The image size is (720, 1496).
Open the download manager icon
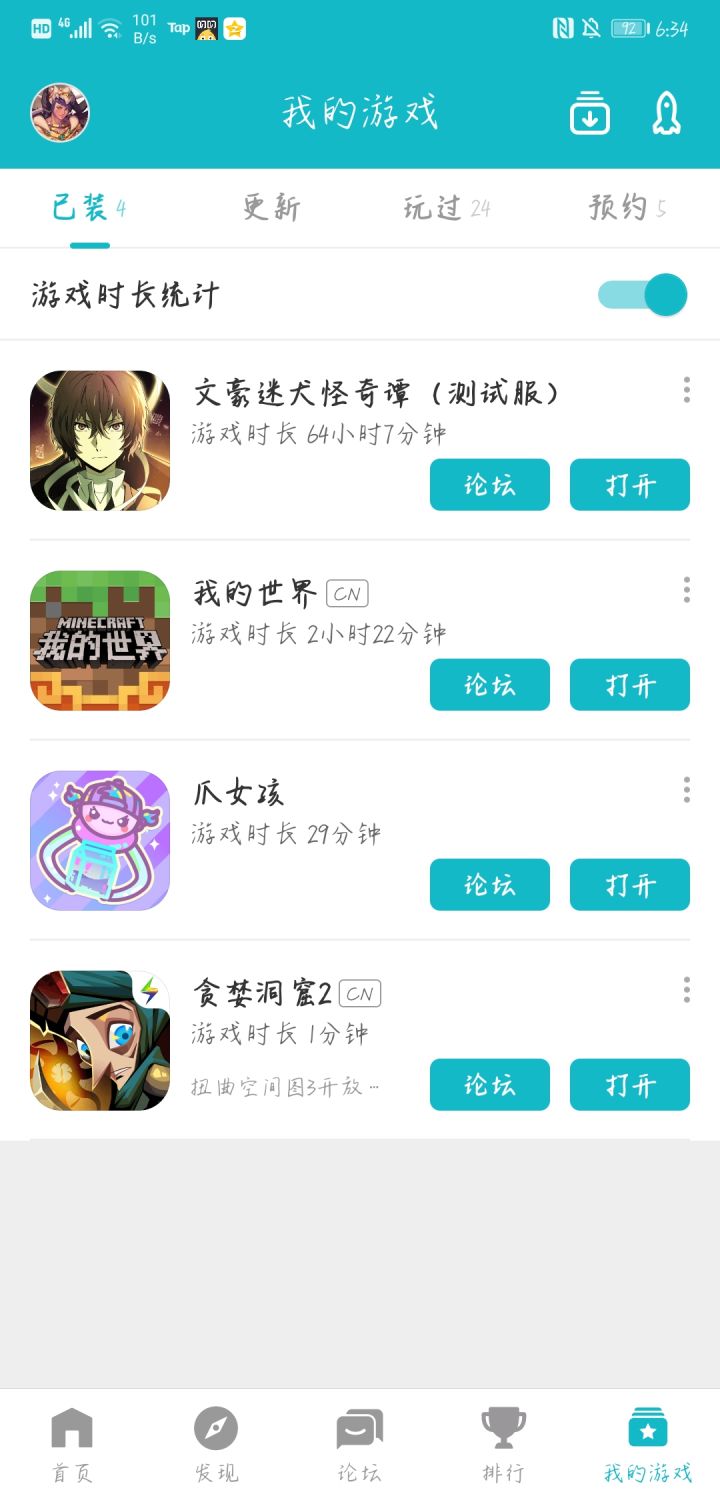pyautogui.click(x=589, y=113)
